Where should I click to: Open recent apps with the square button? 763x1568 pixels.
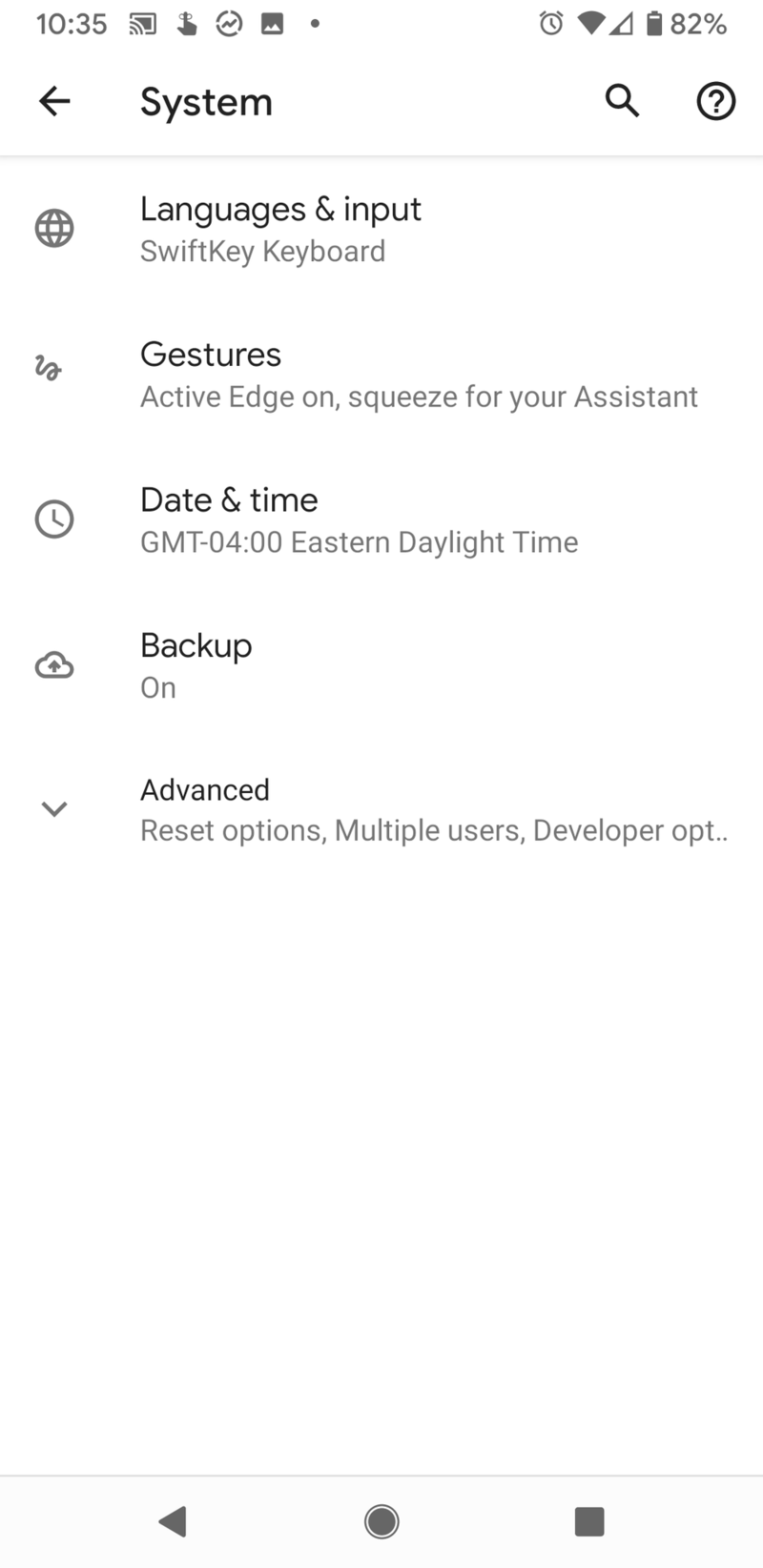pyautogui.click(x=589, y=1521)
